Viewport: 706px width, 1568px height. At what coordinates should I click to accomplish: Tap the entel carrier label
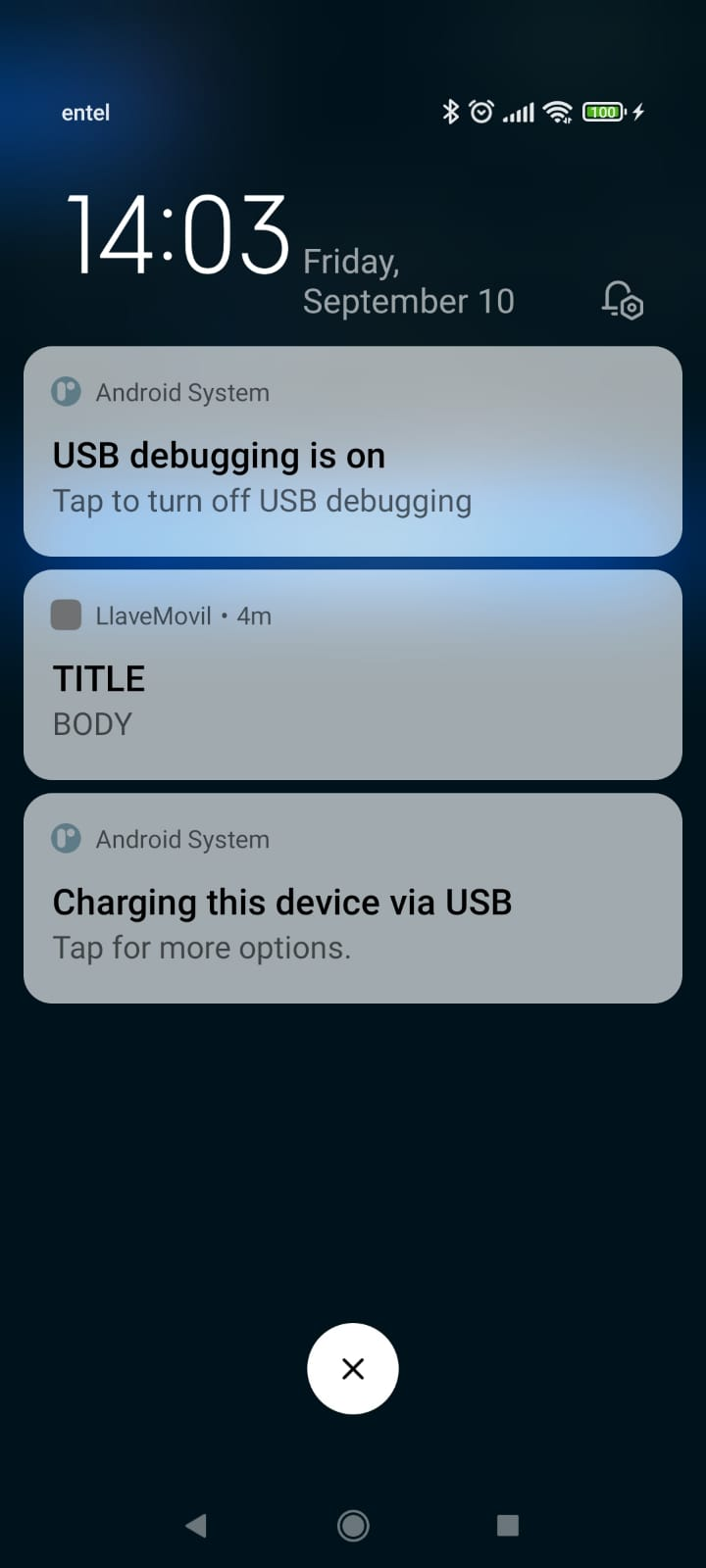[x=84, y=112]
